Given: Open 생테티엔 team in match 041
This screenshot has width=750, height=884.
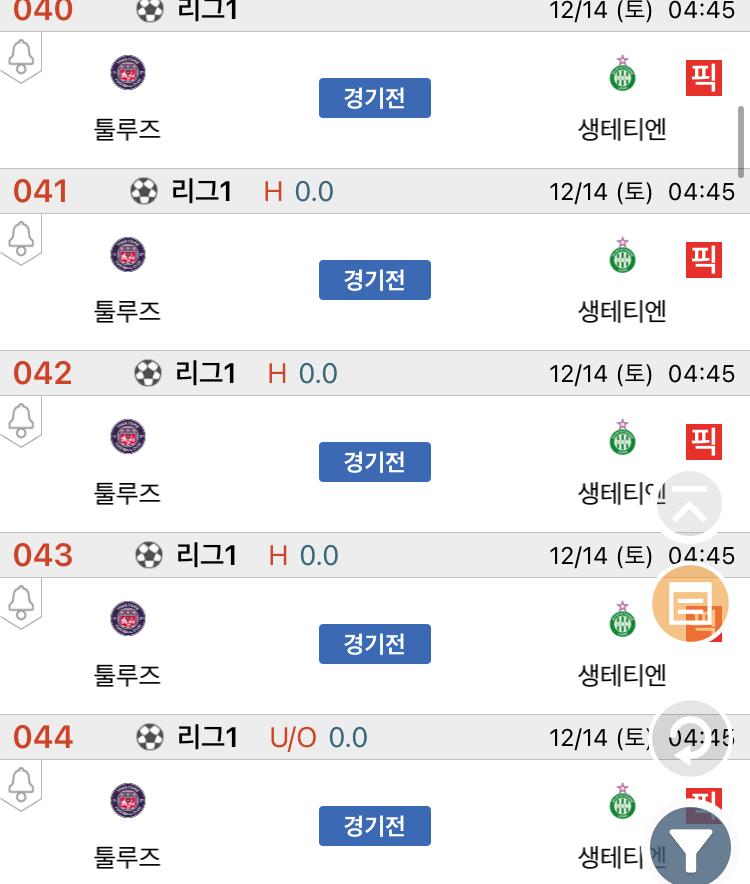Looking at the screenshot, I should (623, 280).
